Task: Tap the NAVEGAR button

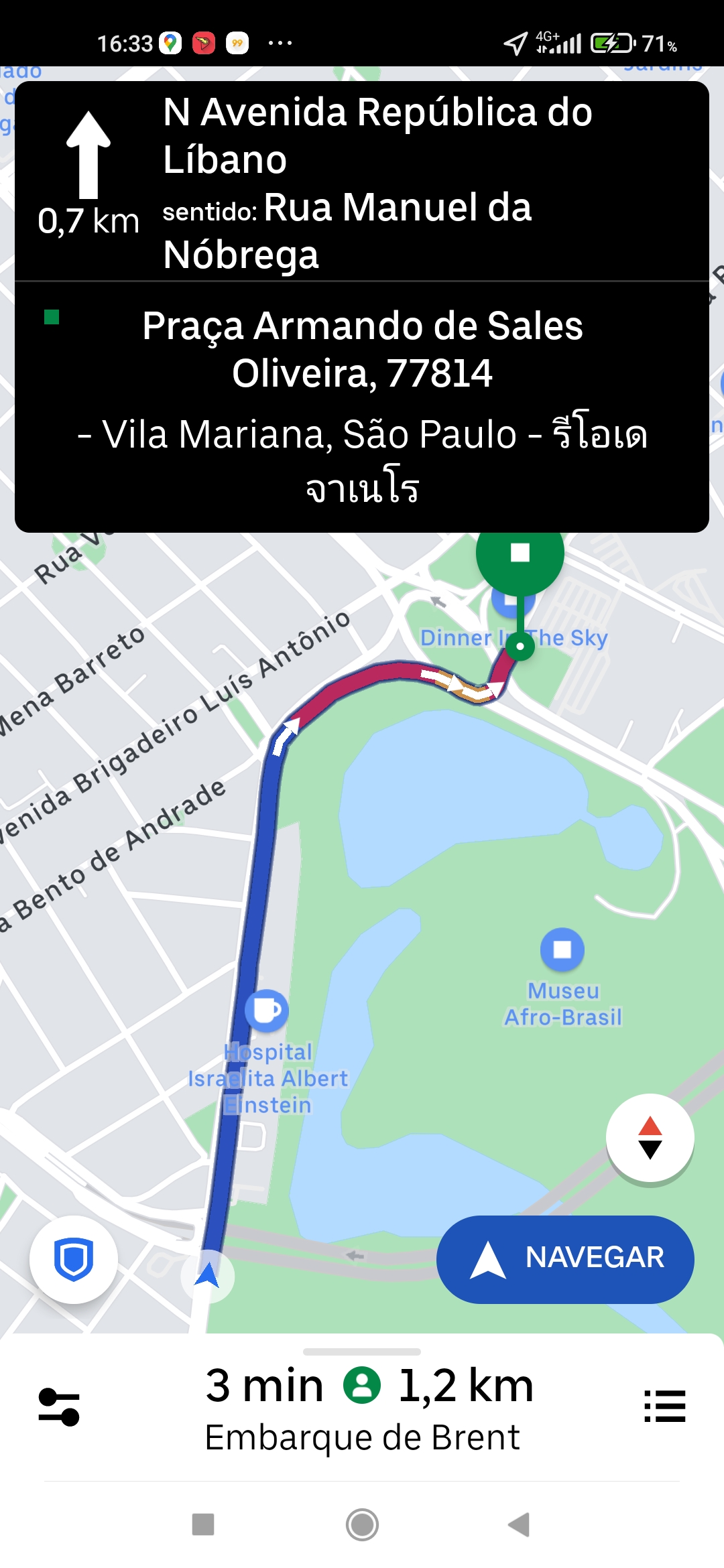Action: (565, 1259)
